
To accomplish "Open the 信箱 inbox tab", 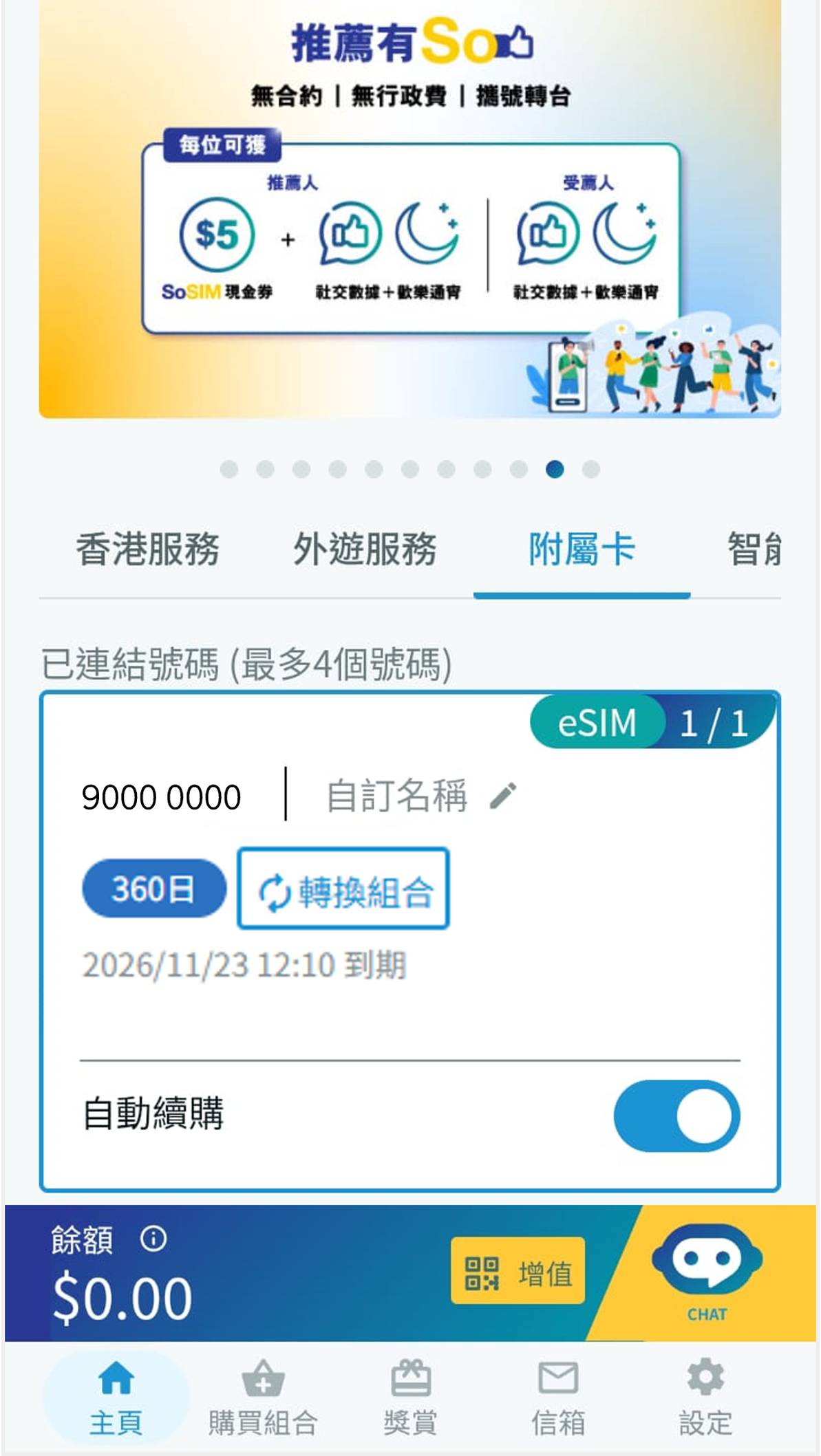I will 557,1398.
